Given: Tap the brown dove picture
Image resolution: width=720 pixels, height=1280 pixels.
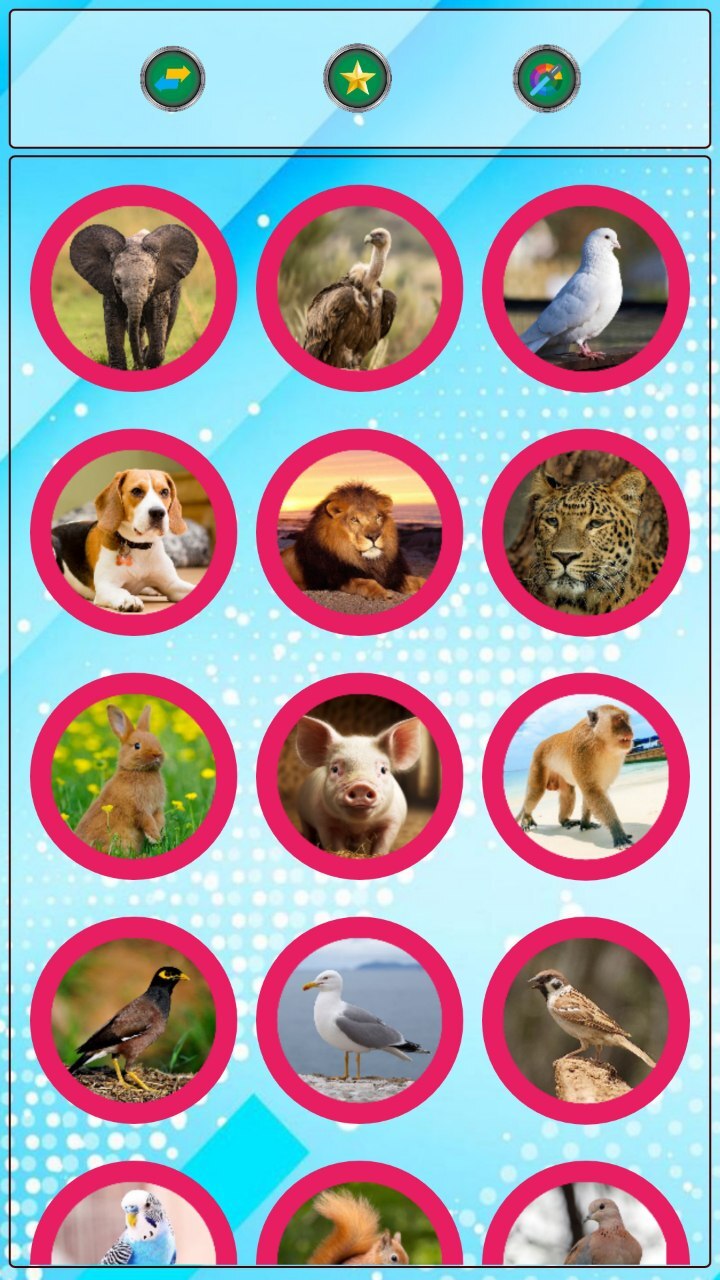Looking at the screenshot, I should (586, 1225).
